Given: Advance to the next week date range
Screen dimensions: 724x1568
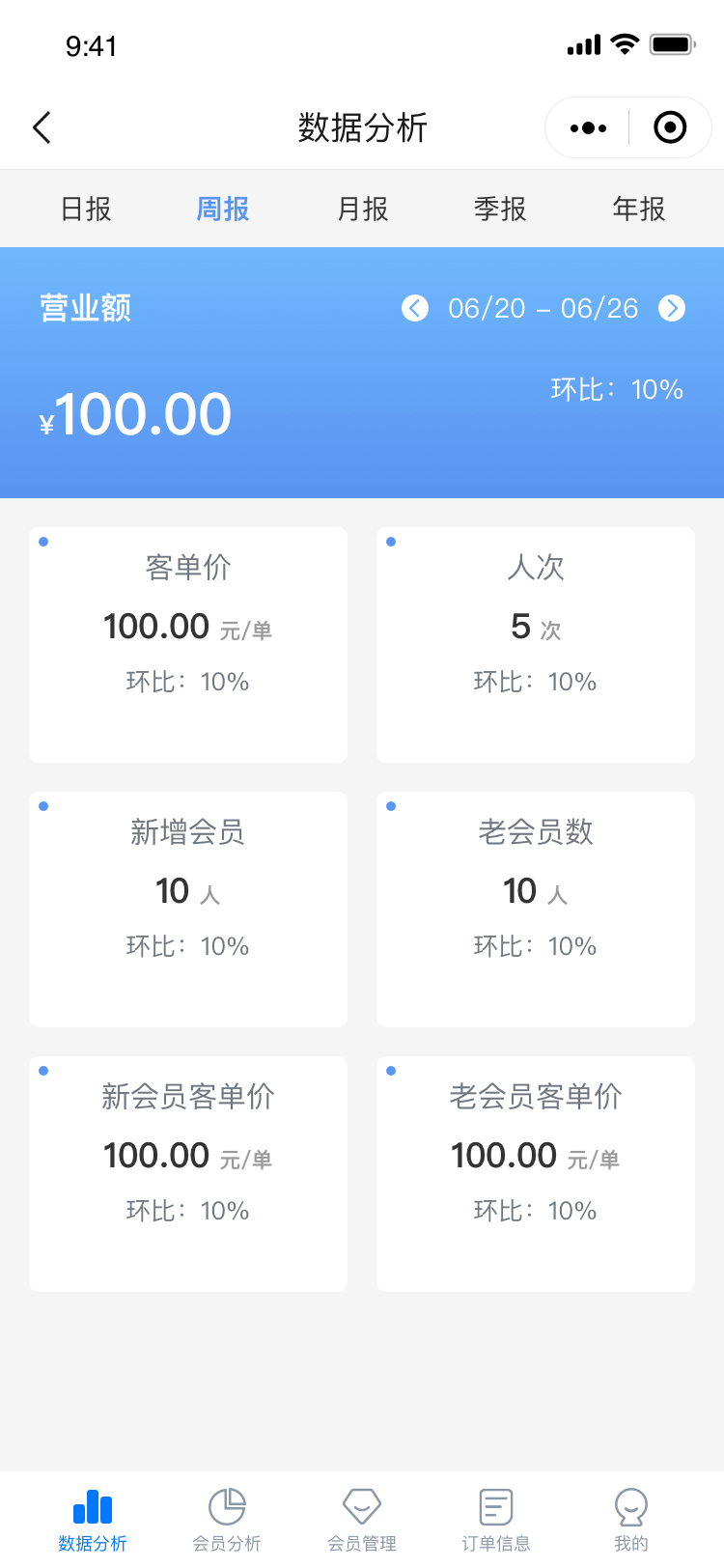Looking at the screenshot, I should click(672, 308).
